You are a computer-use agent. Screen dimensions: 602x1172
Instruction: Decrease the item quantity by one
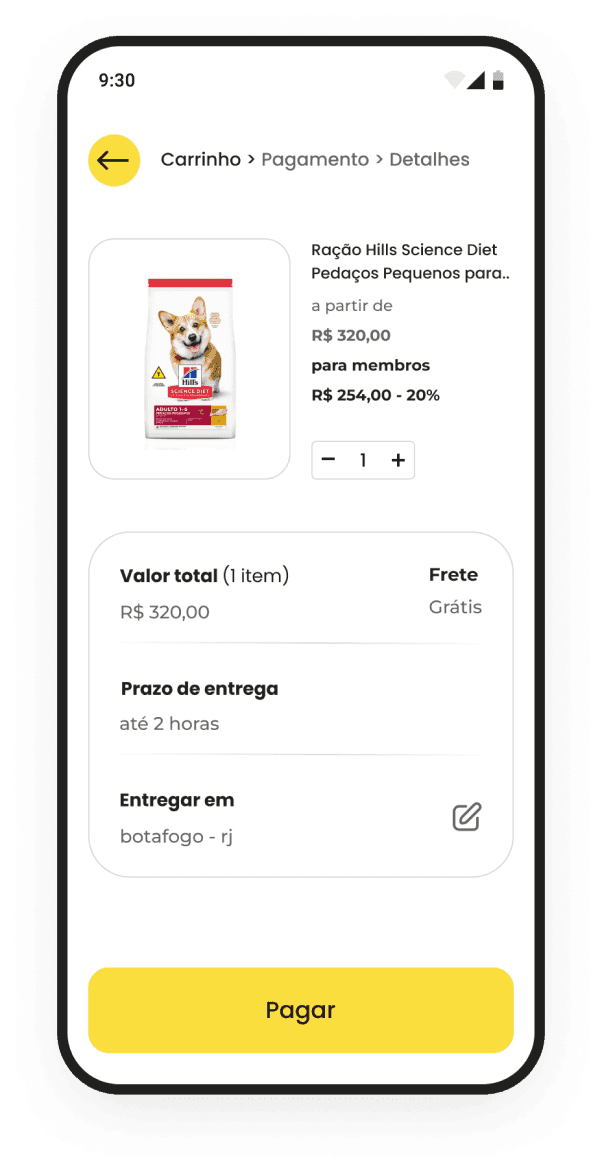[x=329, y=460]
